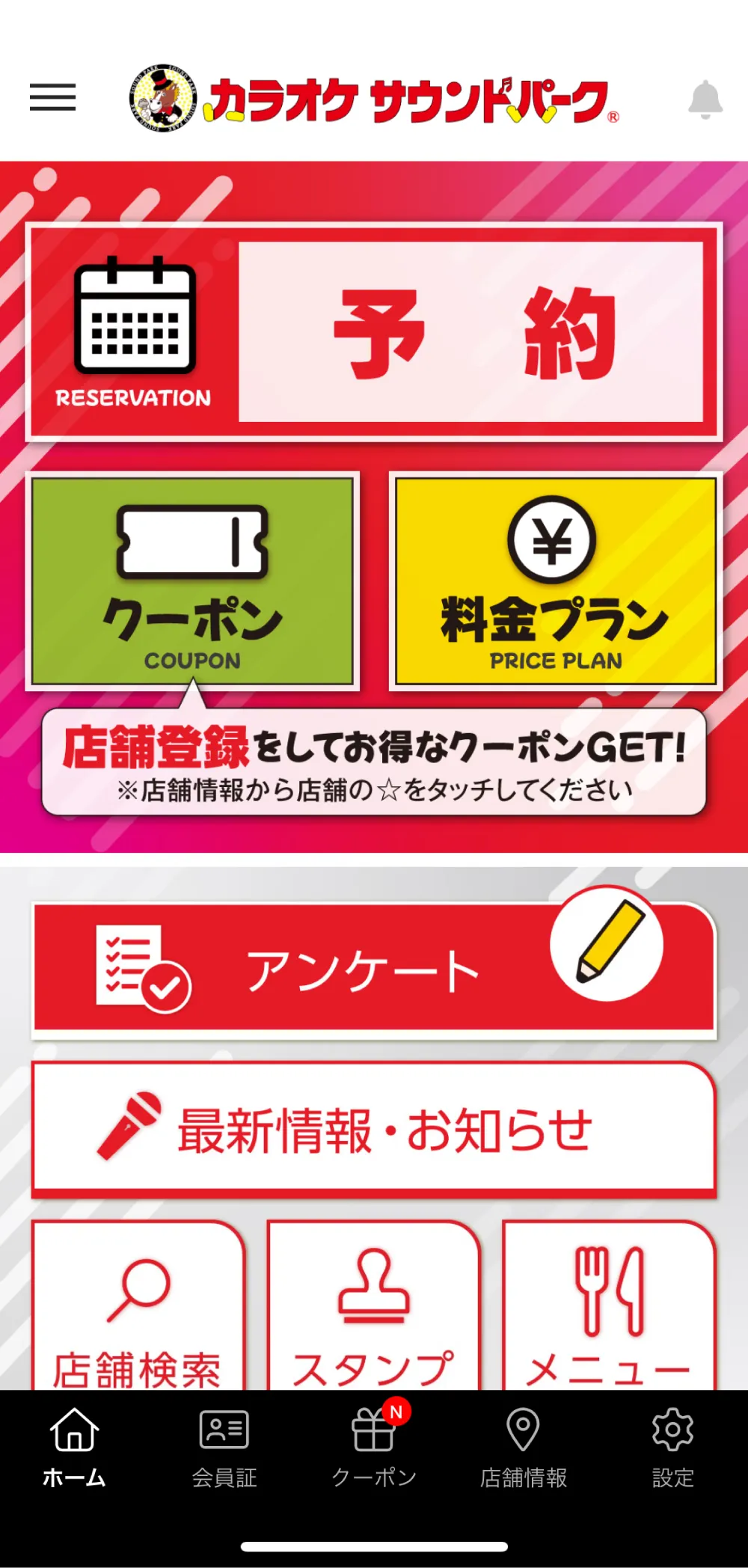
Task: Open the green クーポン coupon tile
Action: point(192,581)
